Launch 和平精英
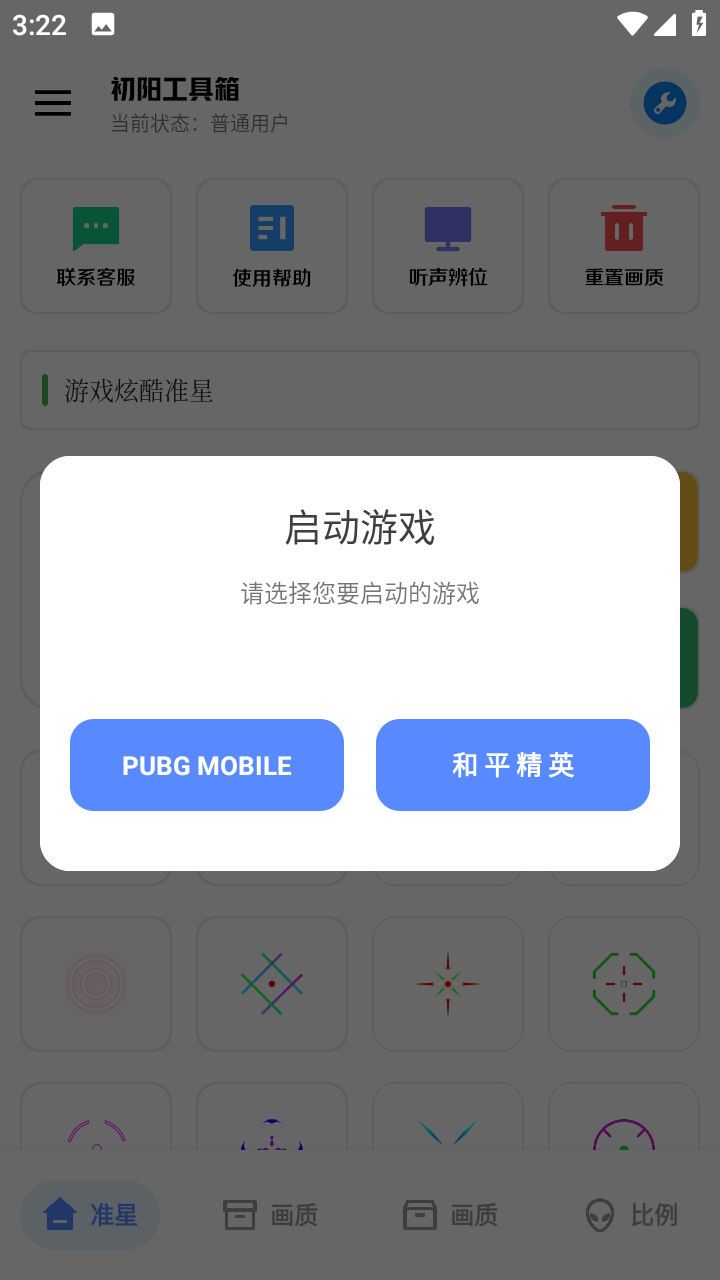 click(x=512, y=764)
